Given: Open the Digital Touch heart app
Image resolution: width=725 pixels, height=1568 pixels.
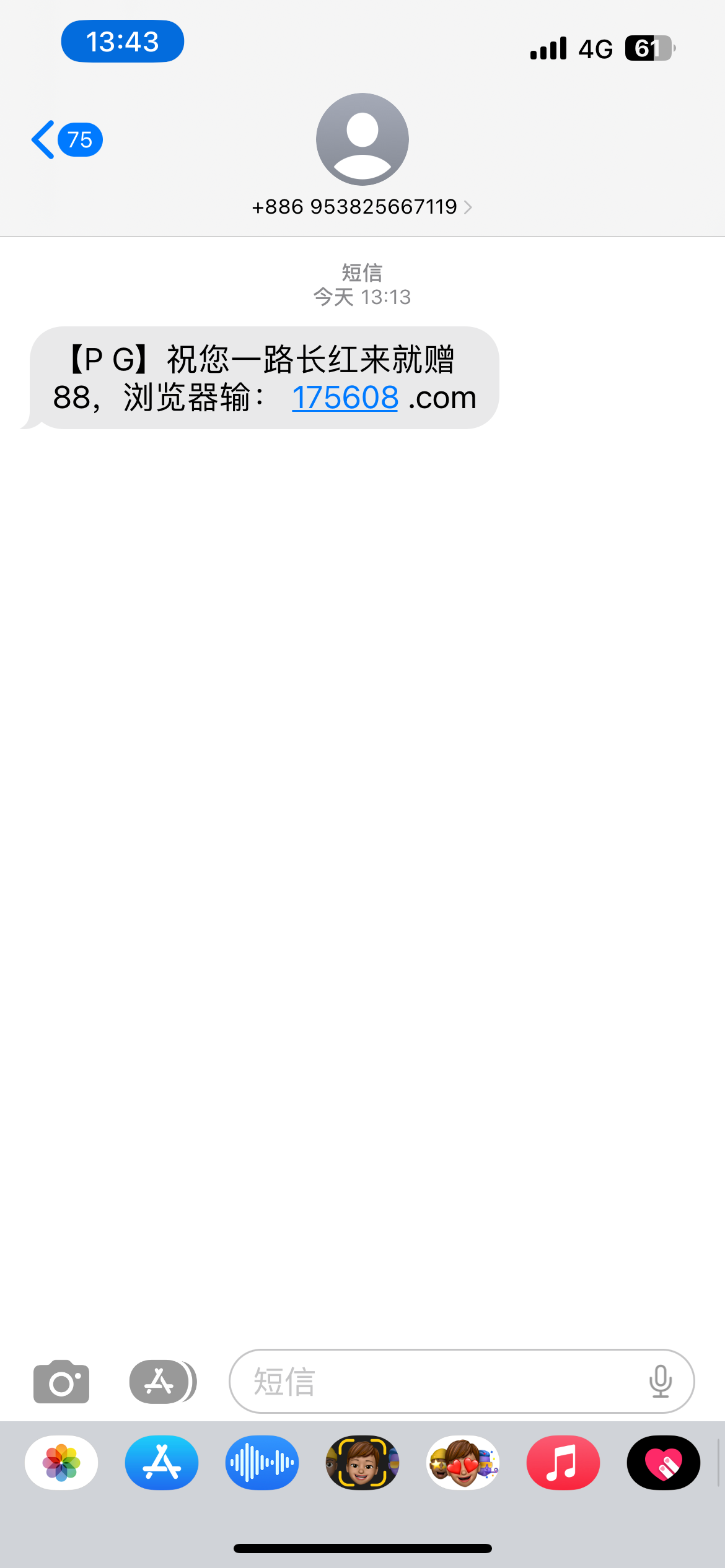Looking at the screenshot, I should (x=664, y=1463).
